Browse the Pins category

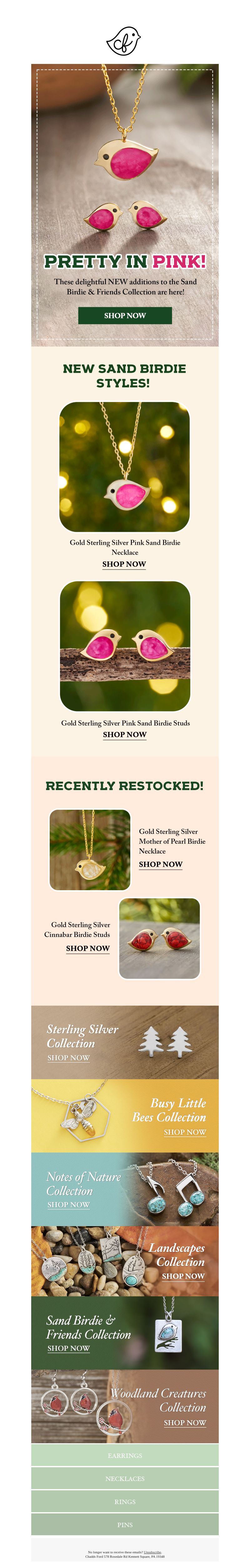click(x=124, y=1524)
